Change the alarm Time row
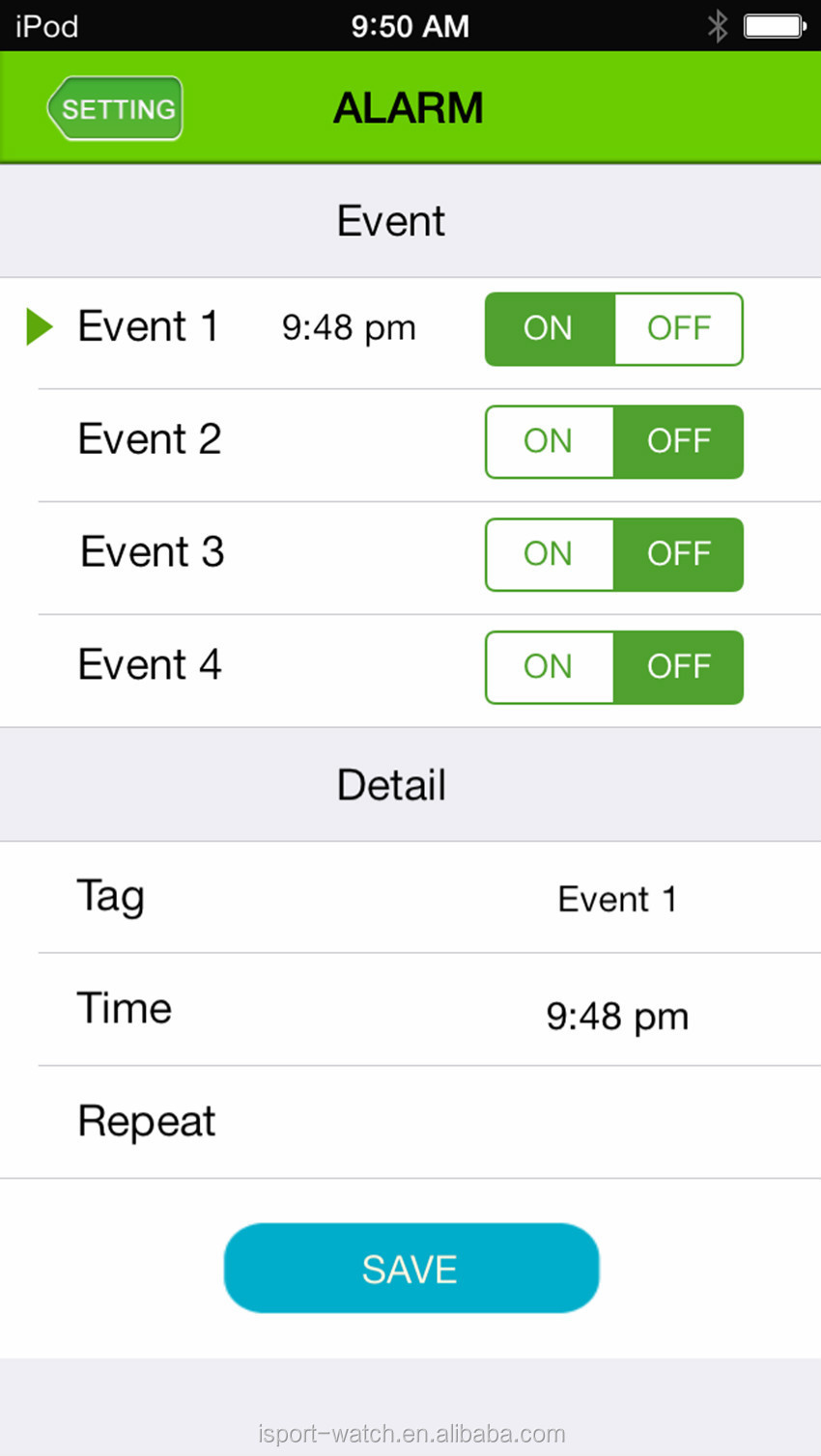Image resolution: width=821 pixels, height=1456 pixels. click(410, 1010)
